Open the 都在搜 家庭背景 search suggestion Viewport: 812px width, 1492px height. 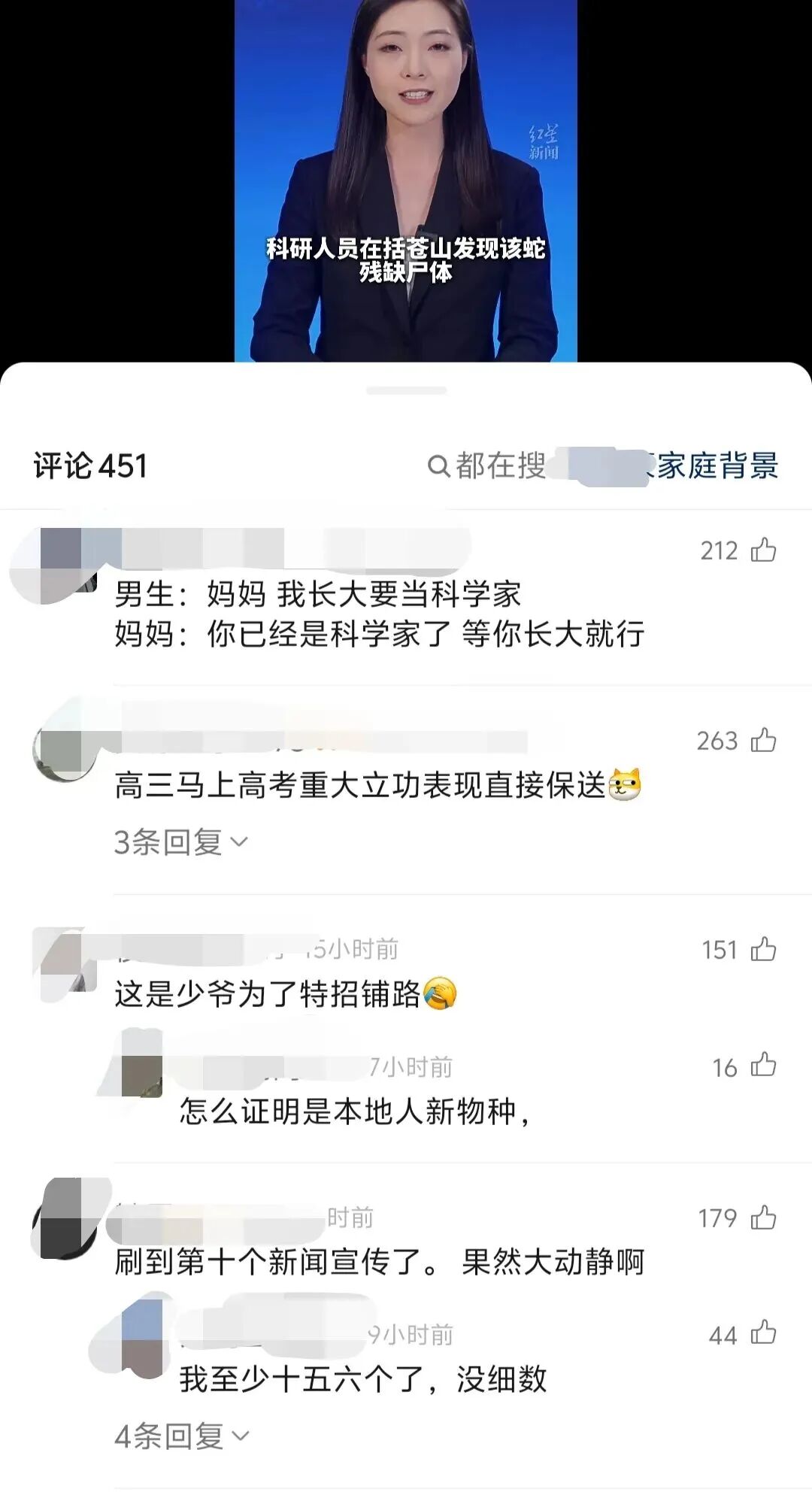(x=603, y=466)
